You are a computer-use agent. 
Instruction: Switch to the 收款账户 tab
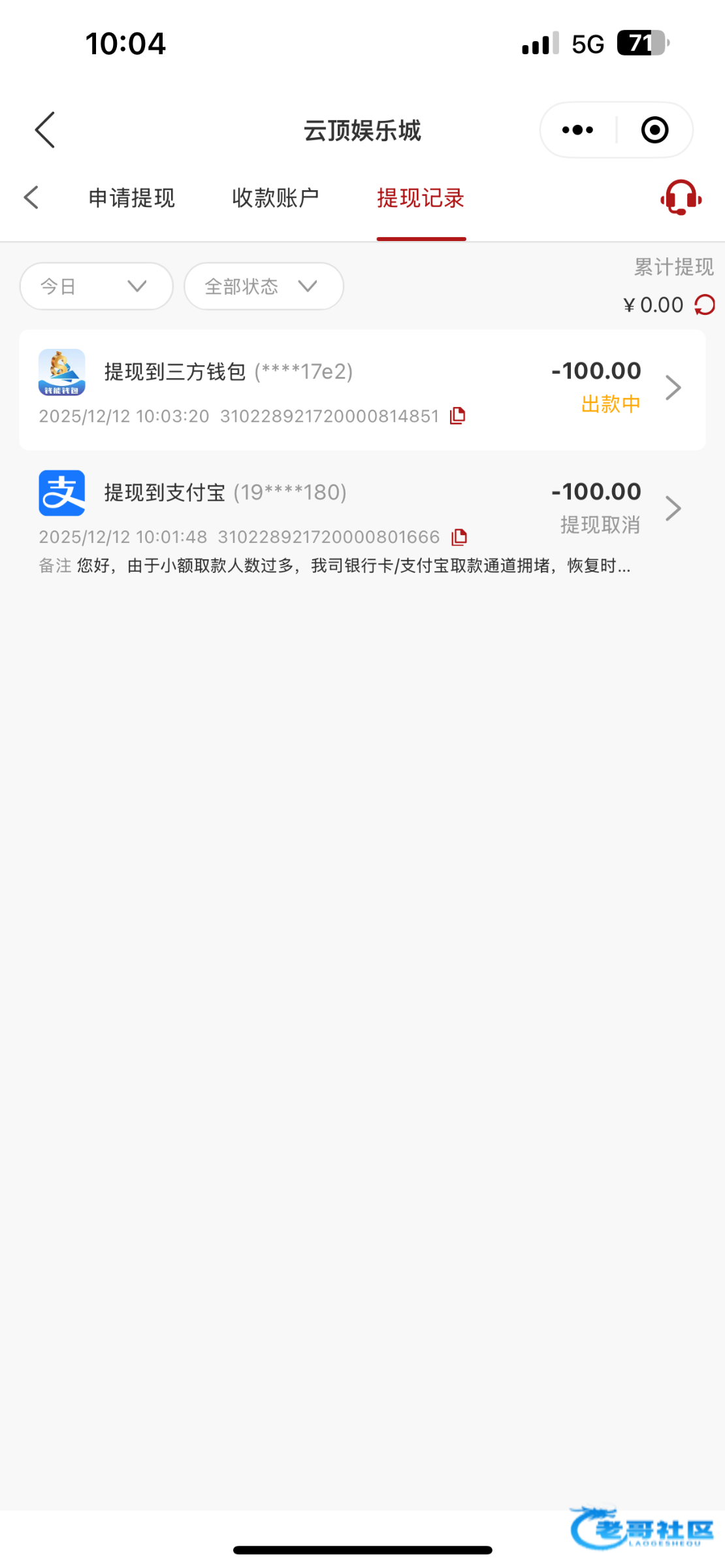click(276, 198)
